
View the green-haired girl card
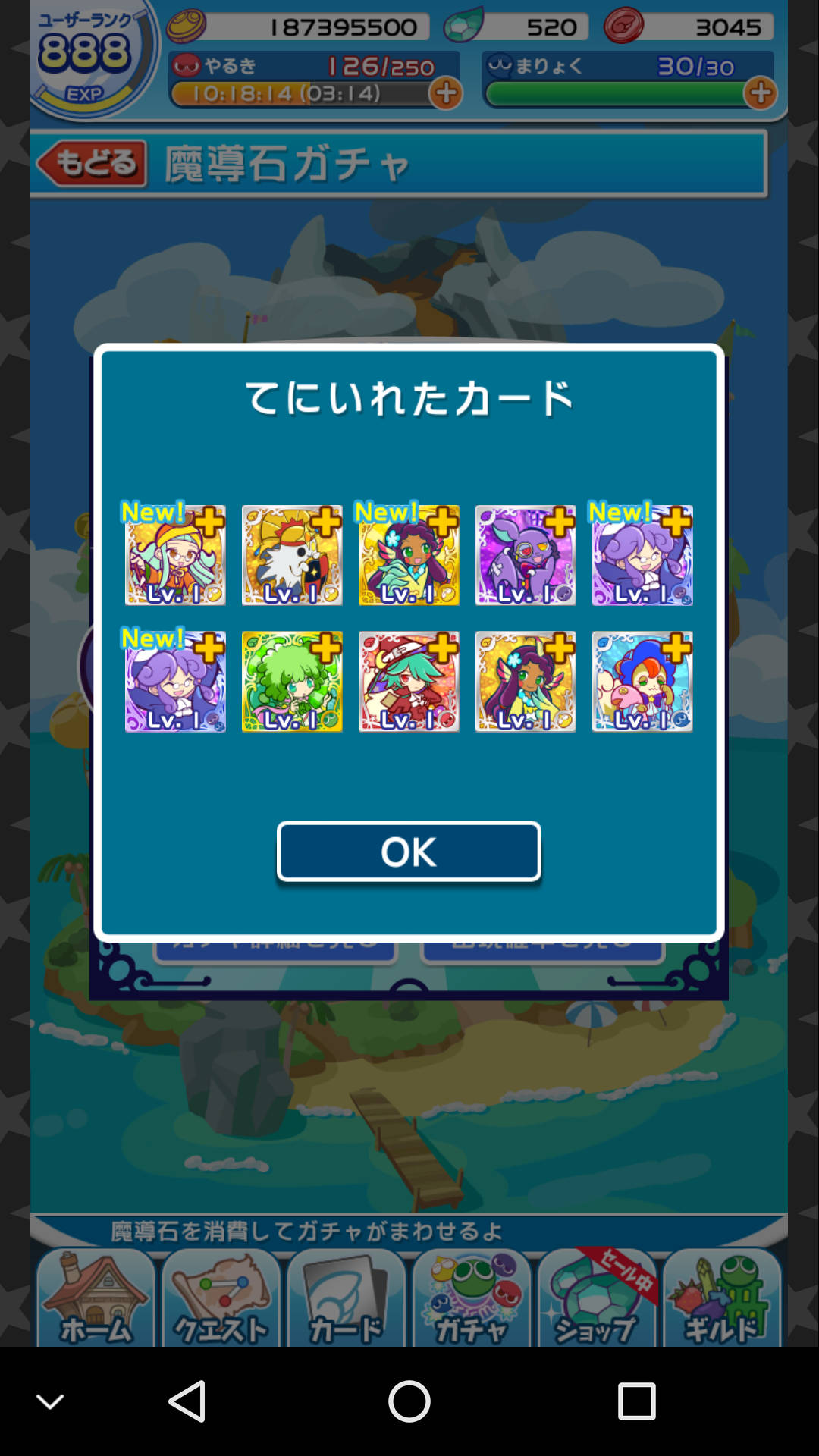point(292,681)
